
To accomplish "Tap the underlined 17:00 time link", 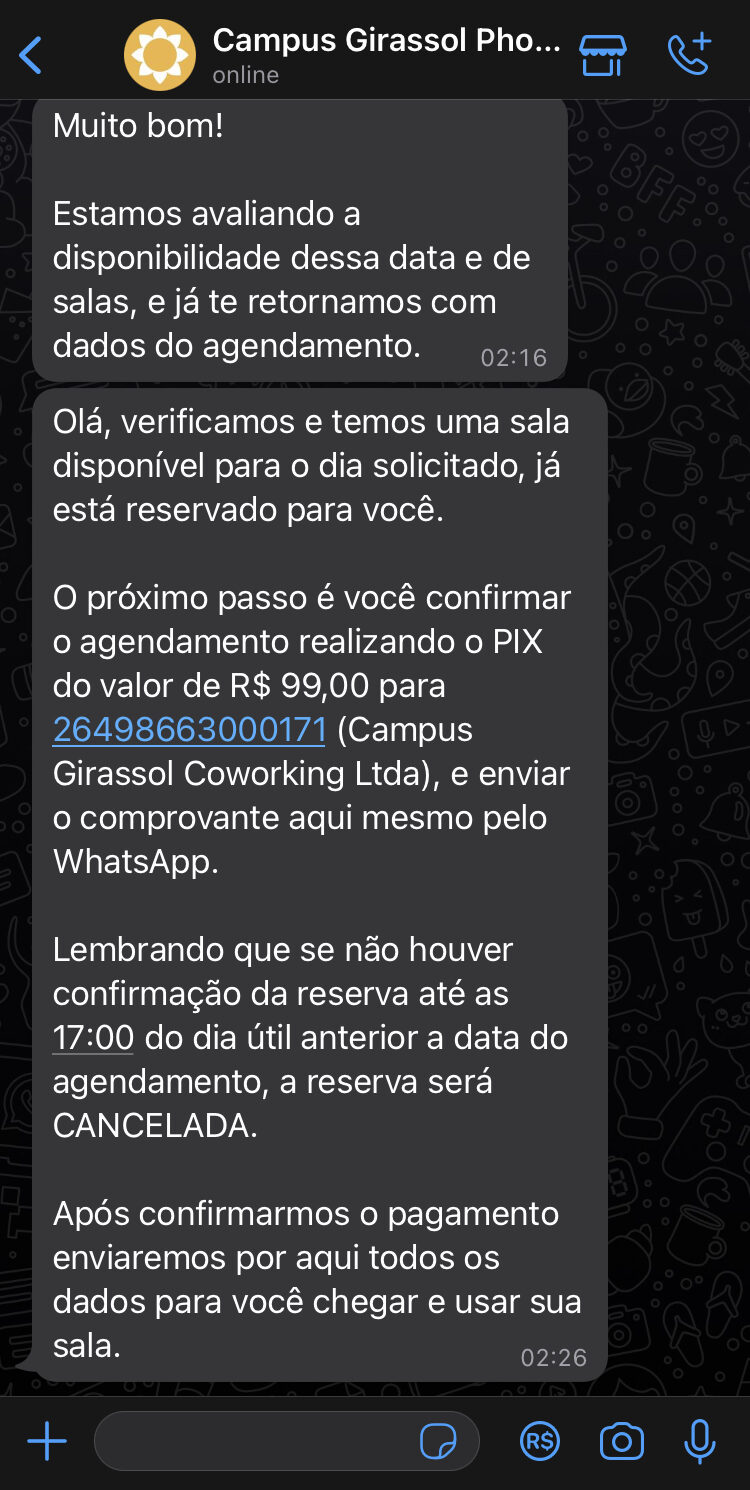I will tap(93, 1038).
